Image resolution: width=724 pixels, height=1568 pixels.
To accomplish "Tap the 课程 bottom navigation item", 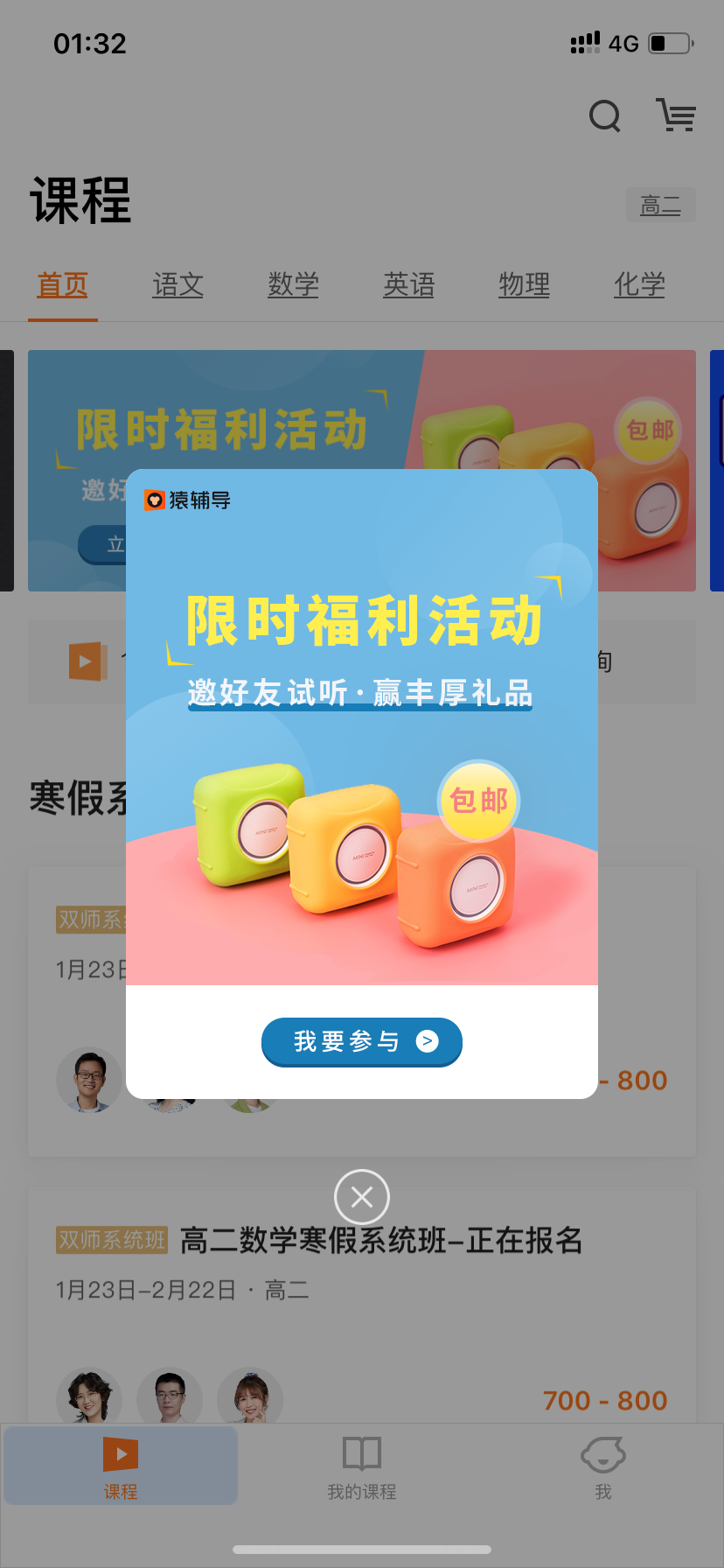I will point(121,1467).
